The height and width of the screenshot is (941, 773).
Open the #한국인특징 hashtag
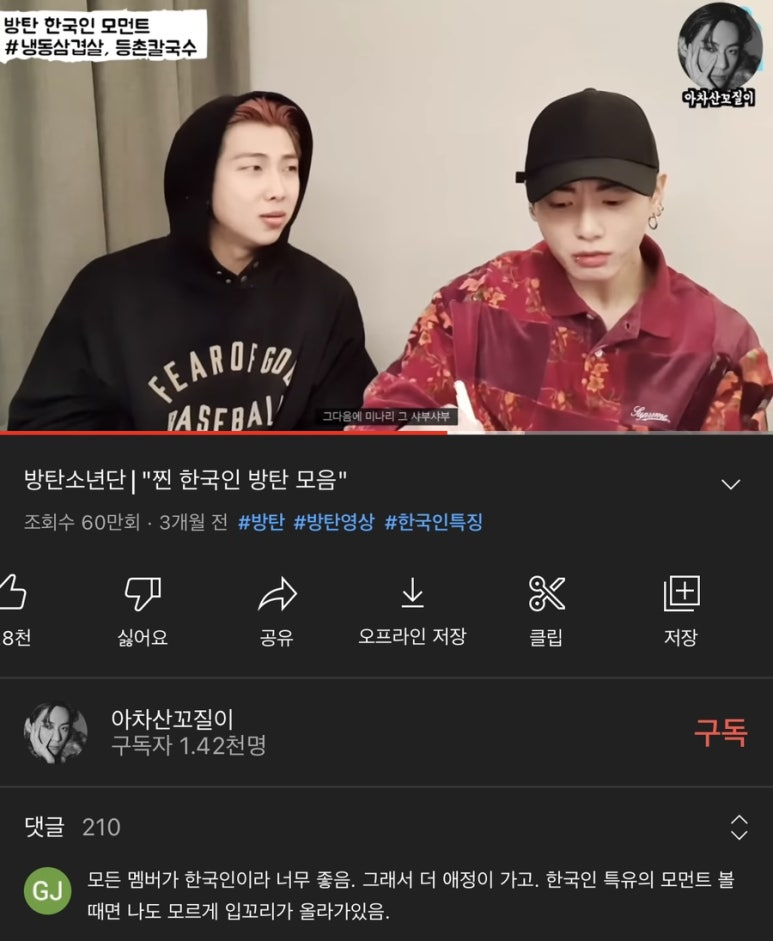tap(433, 523)
